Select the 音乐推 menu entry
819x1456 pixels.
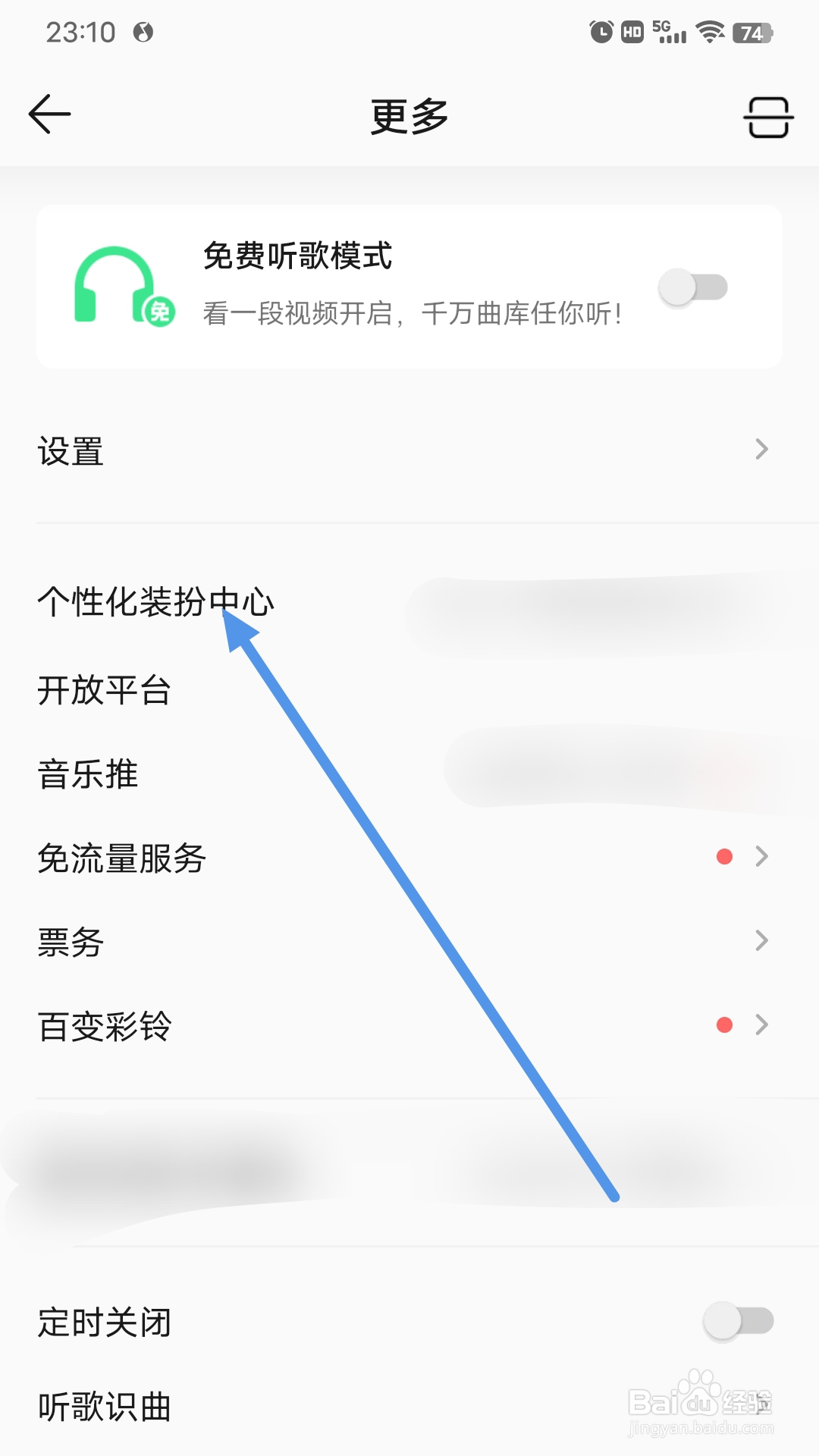[x=88, y=773]
